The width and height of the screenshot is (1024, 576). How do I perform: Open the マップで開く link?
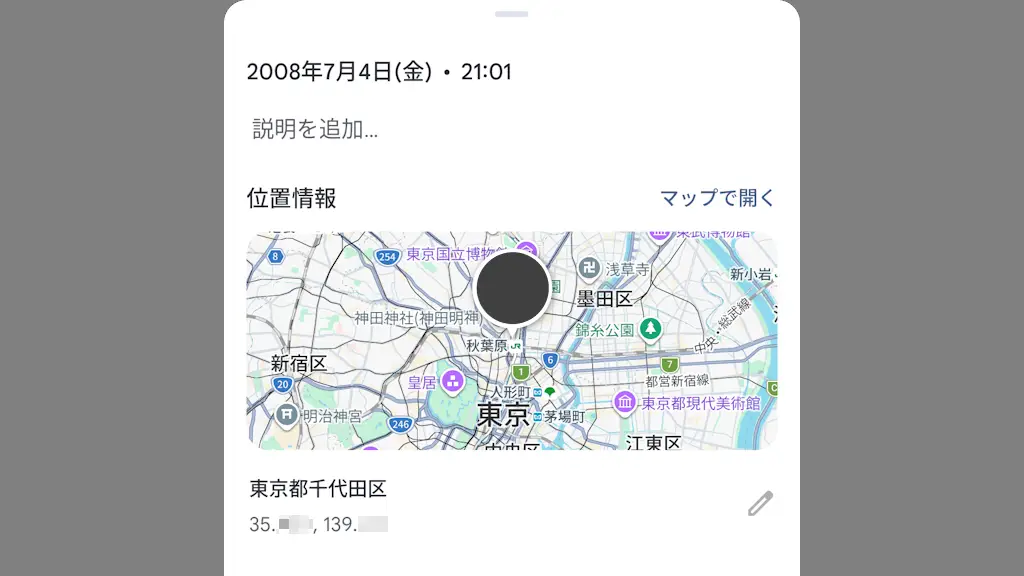717,198
